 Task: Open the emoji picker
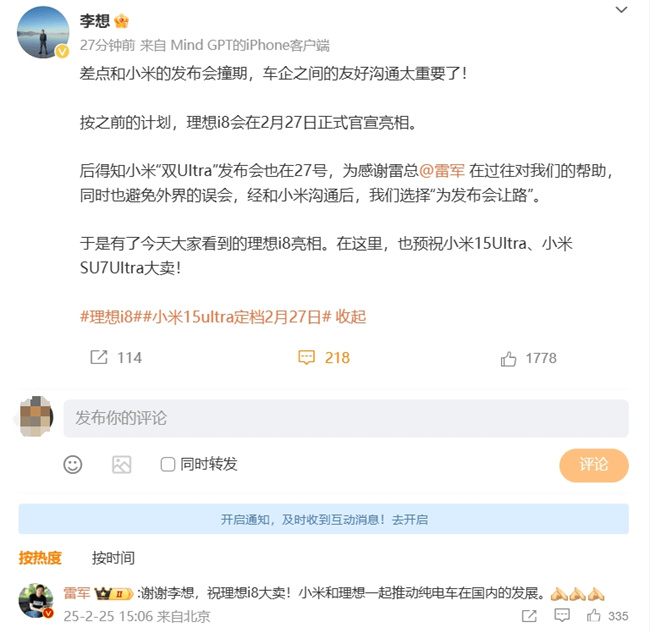click(x=73, y=464)
